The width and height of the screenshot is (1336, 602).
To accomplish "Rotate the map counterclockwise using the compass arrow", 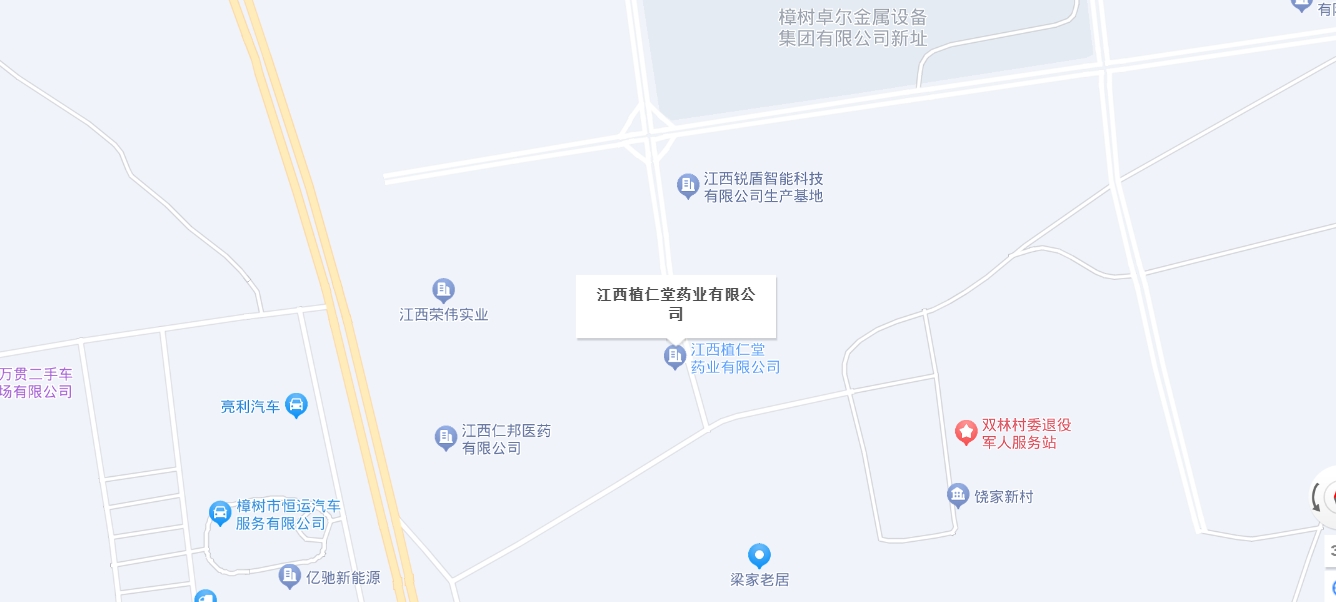I will pyautogui.click(x=1318, y=497).
